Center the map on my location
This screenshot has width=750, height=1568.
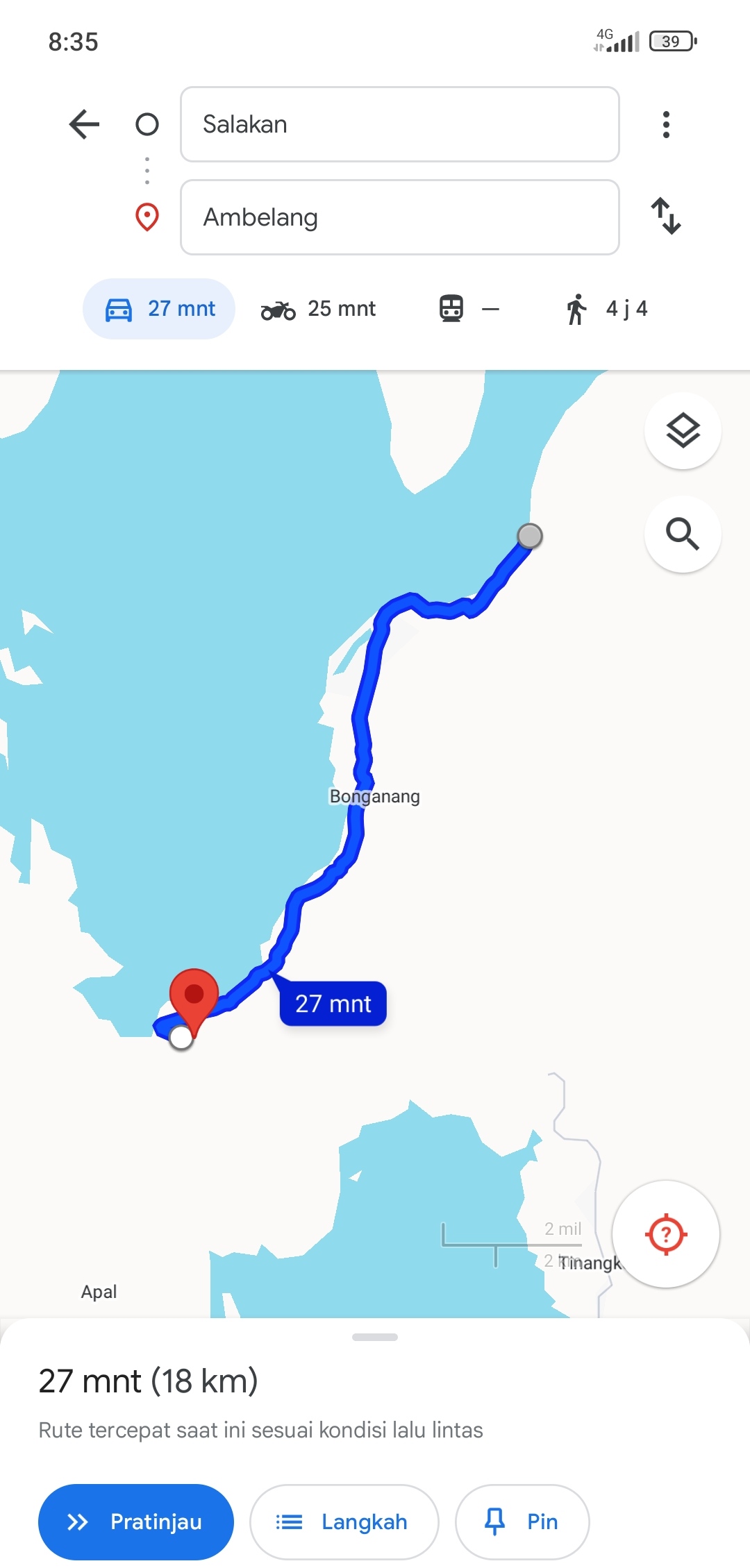pos(666,1234)
